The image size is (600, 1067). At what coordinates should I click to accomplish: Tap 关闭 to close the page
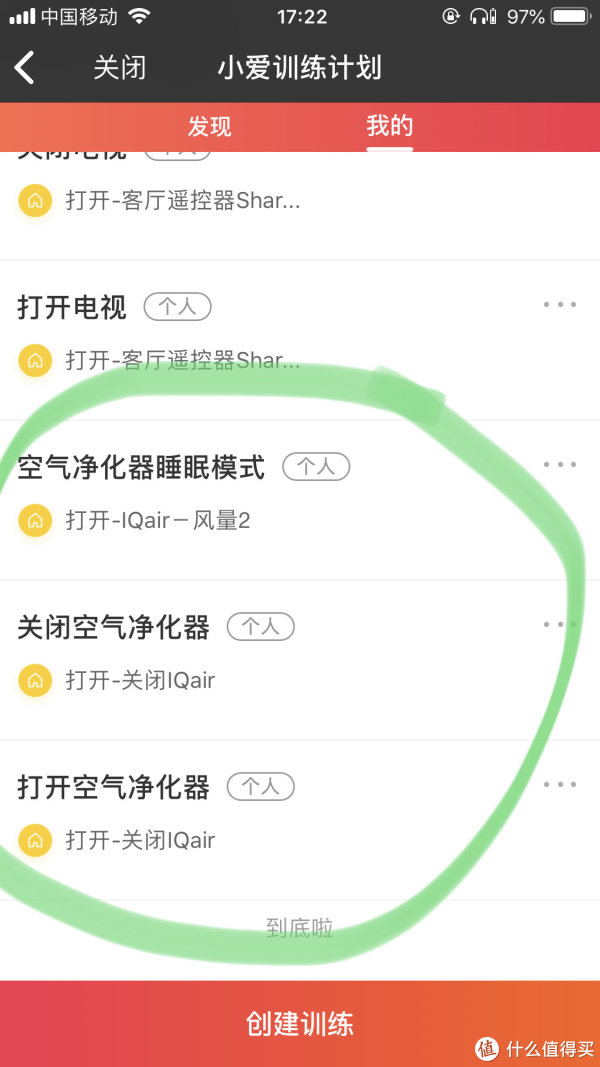pyautogui.click(x=120, y=68)
